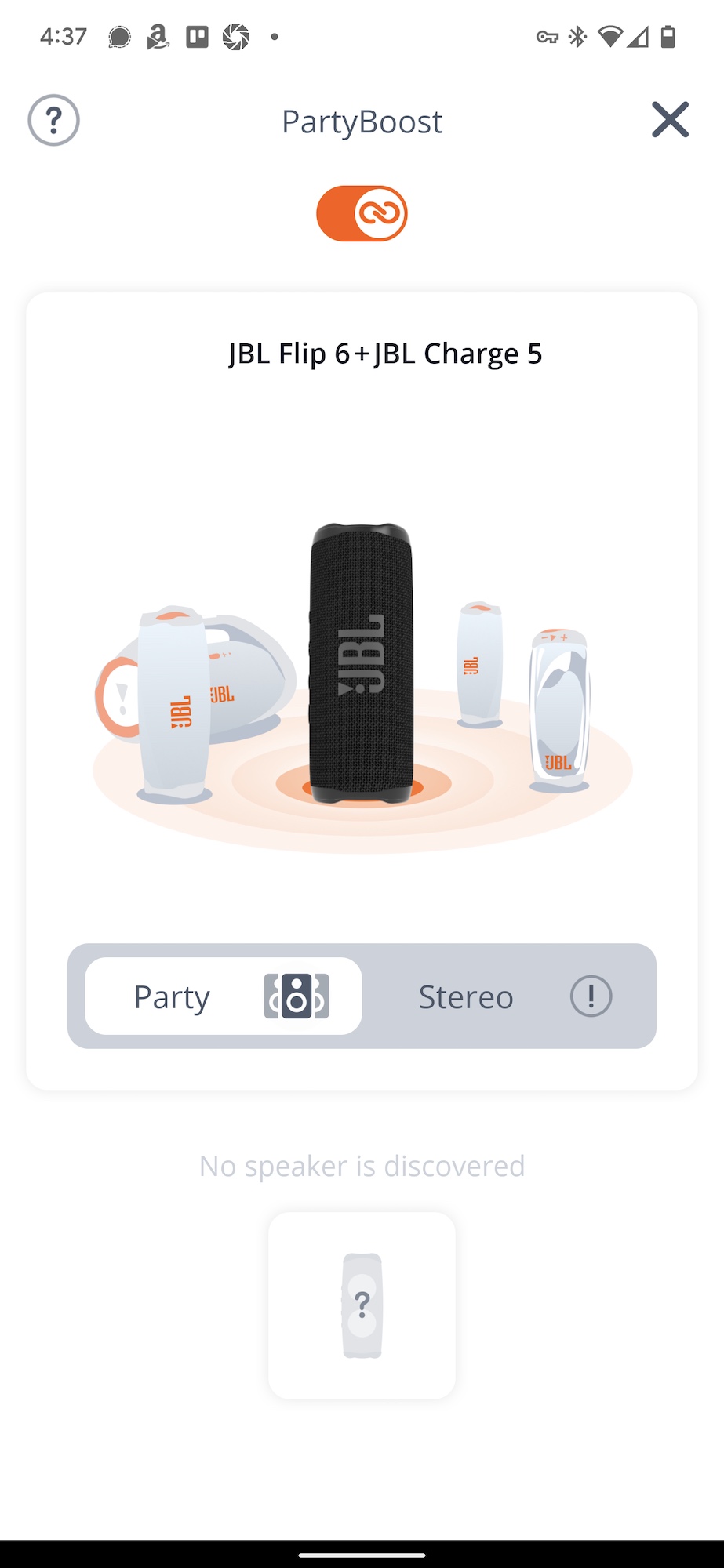The image size is (724, 1568).
Task: Switch to Stereo mode
Action: [x=509, y=996]
